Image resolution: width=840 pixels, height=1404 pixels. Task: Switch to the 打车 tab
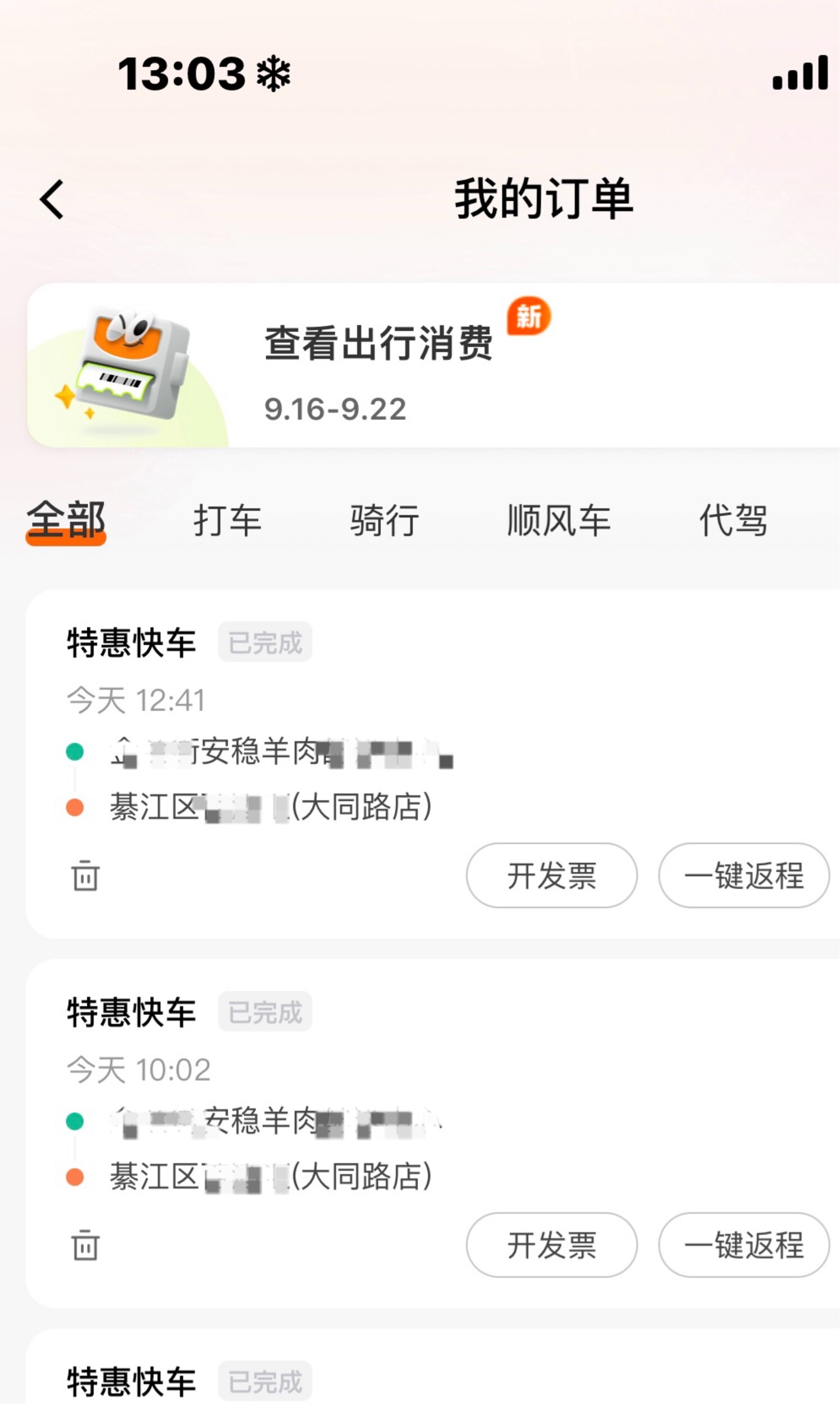pos(227,521)
